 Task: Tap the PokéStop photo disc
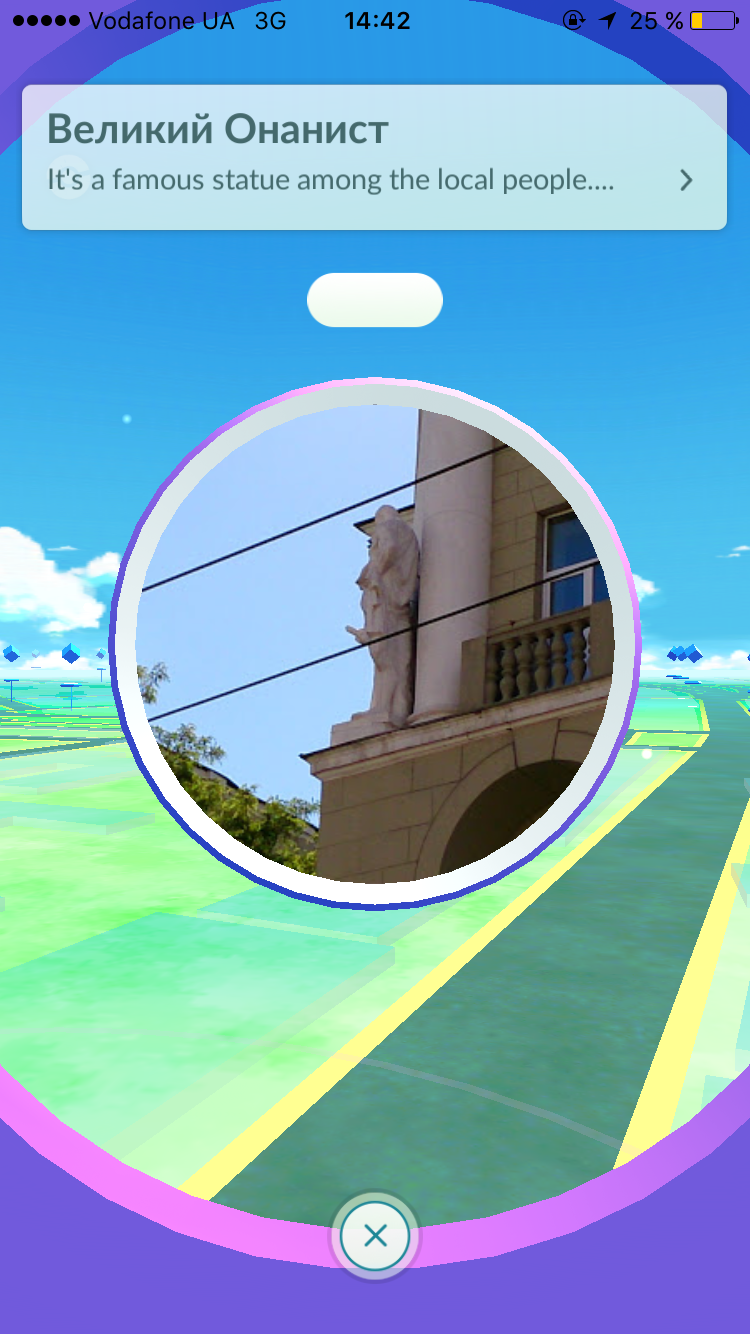(374, 644)
